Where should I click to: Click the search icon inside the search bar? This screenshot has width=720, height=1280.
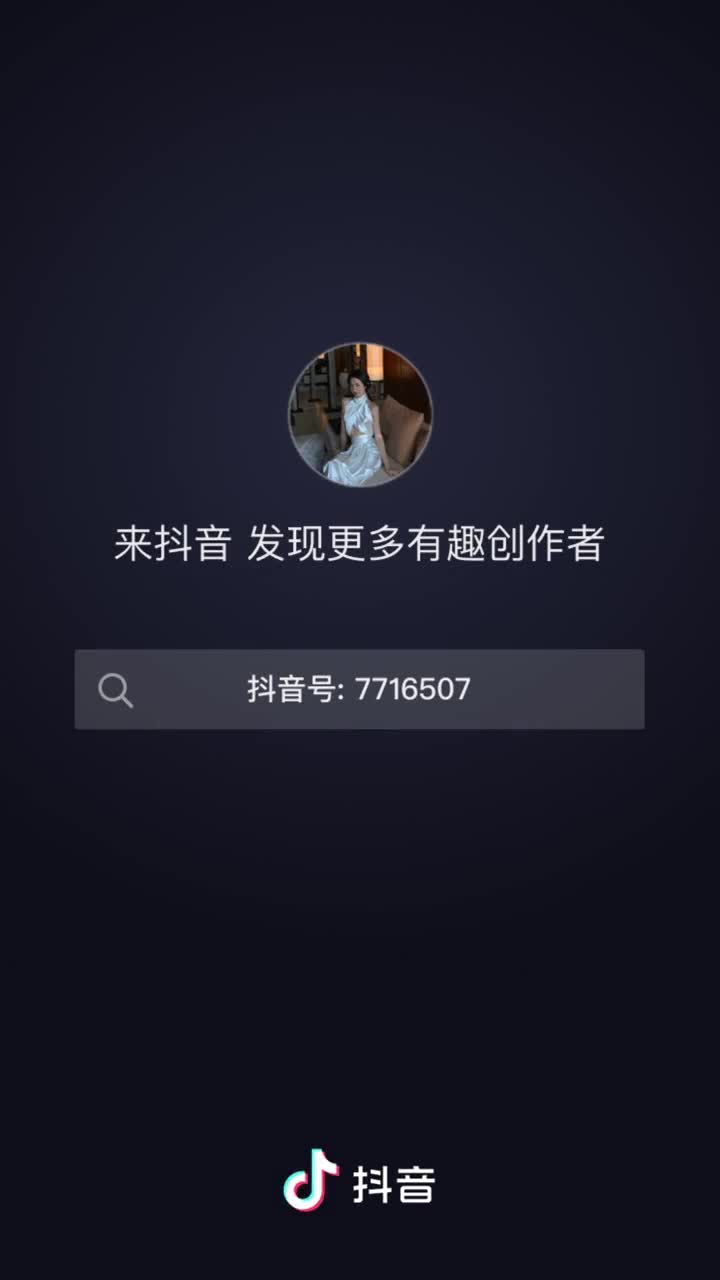click(117, 688)
